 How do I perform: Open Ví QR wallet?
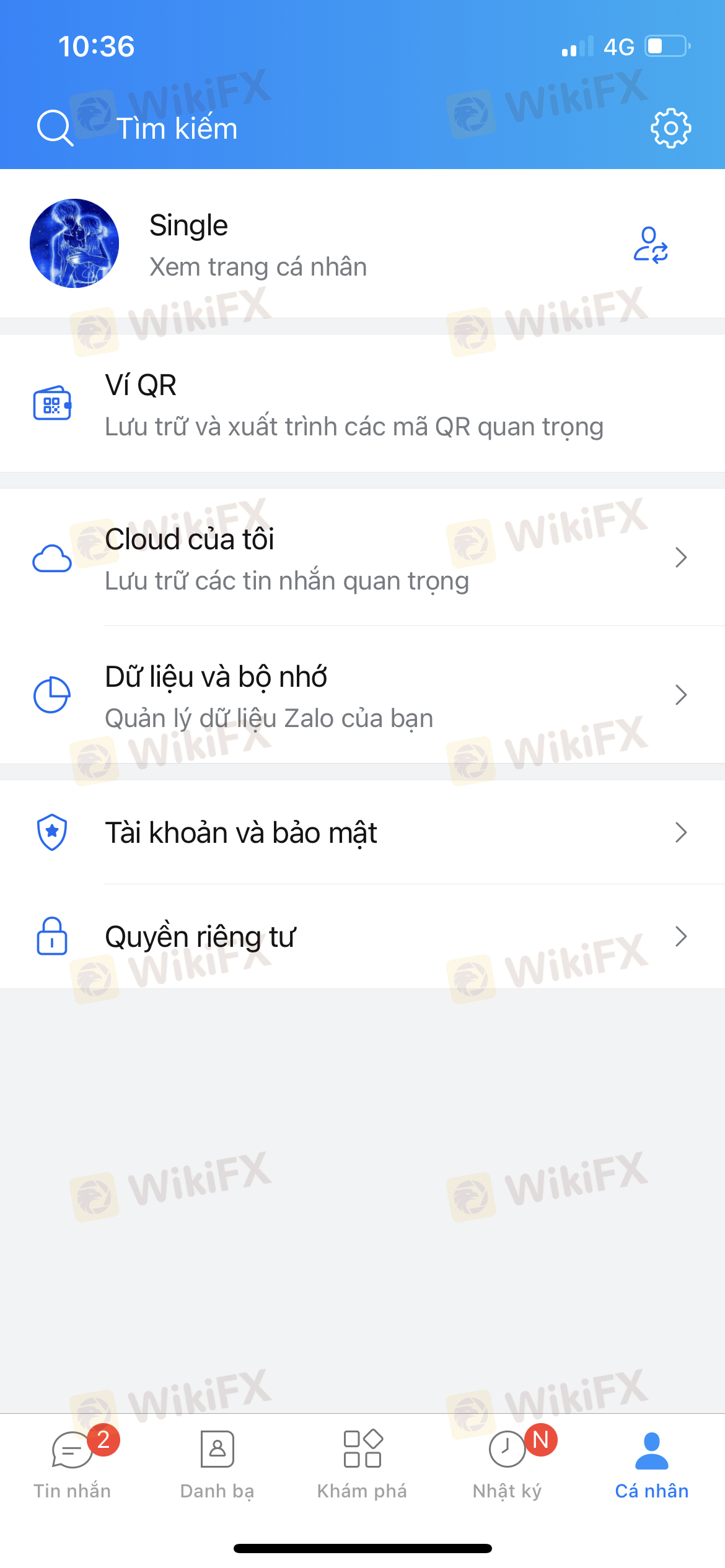(x=362, y=404)
